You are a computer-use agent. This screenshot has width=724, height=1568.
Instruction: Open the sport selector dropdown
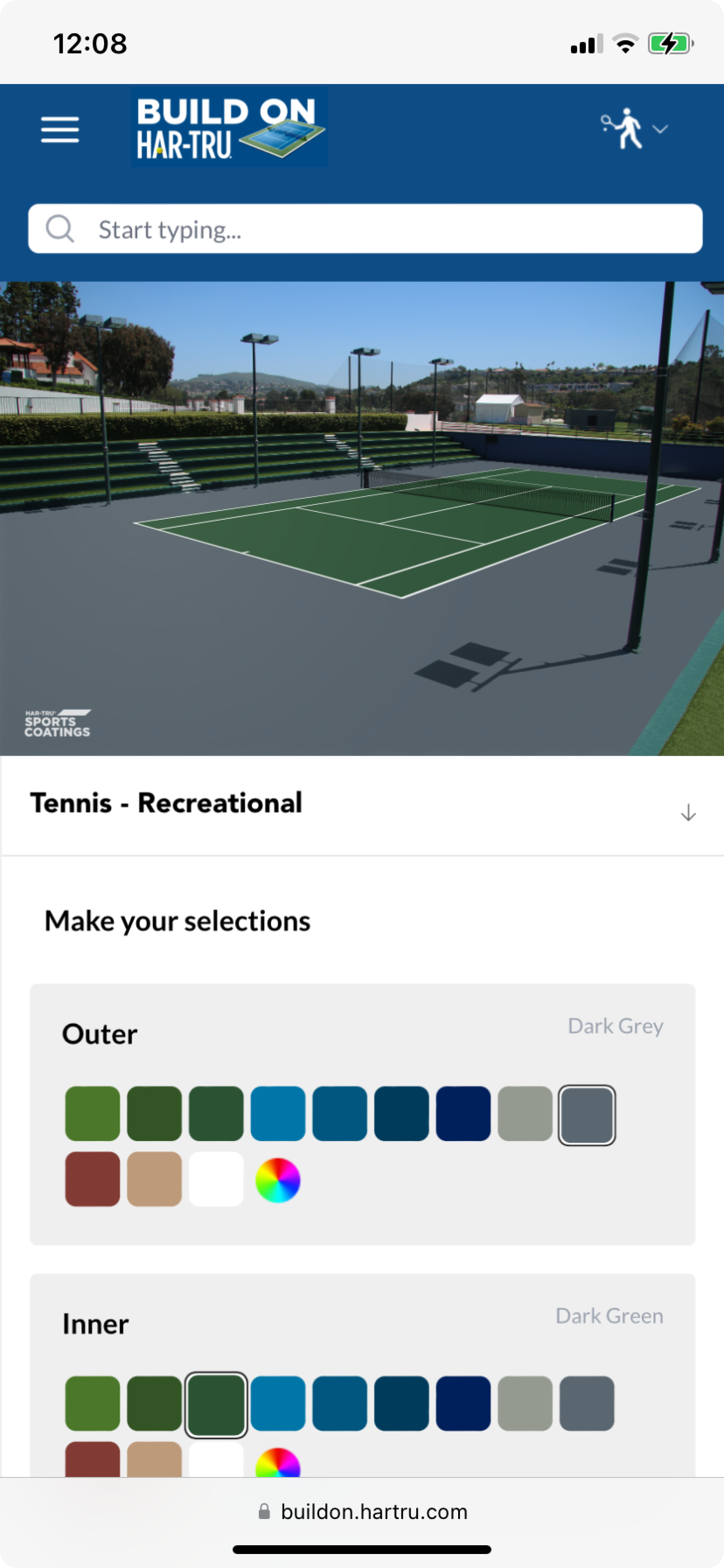634,129
